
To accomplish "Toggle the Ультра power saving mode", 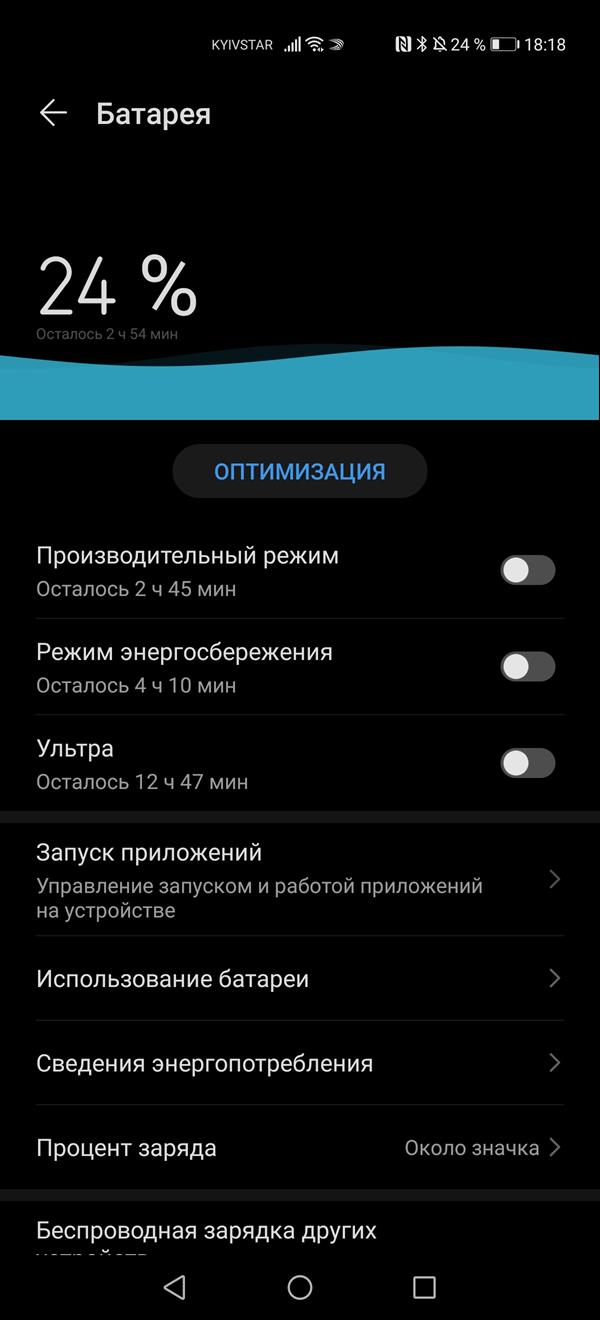I will [527, 763].
